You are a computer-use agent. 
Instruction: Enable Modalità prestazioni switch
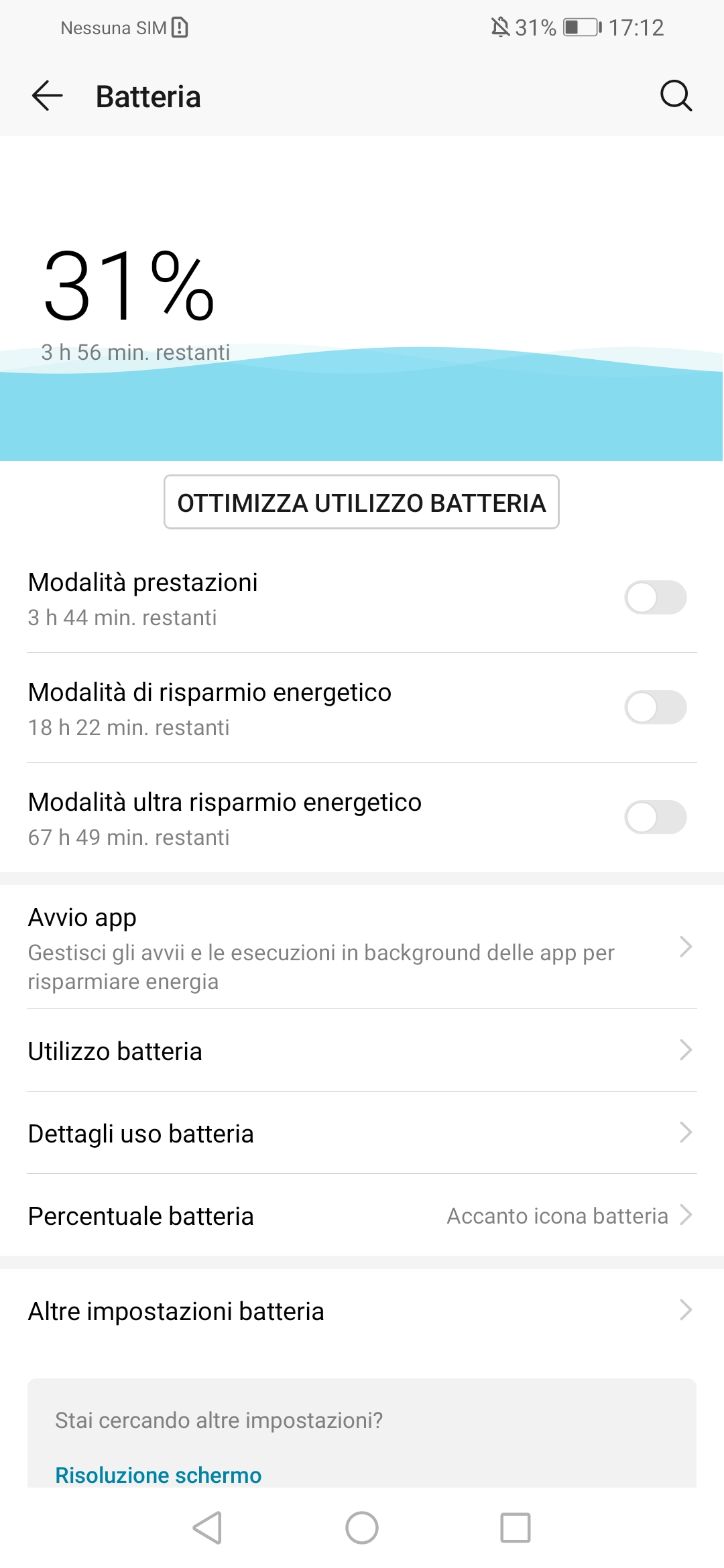click(655, 598)
